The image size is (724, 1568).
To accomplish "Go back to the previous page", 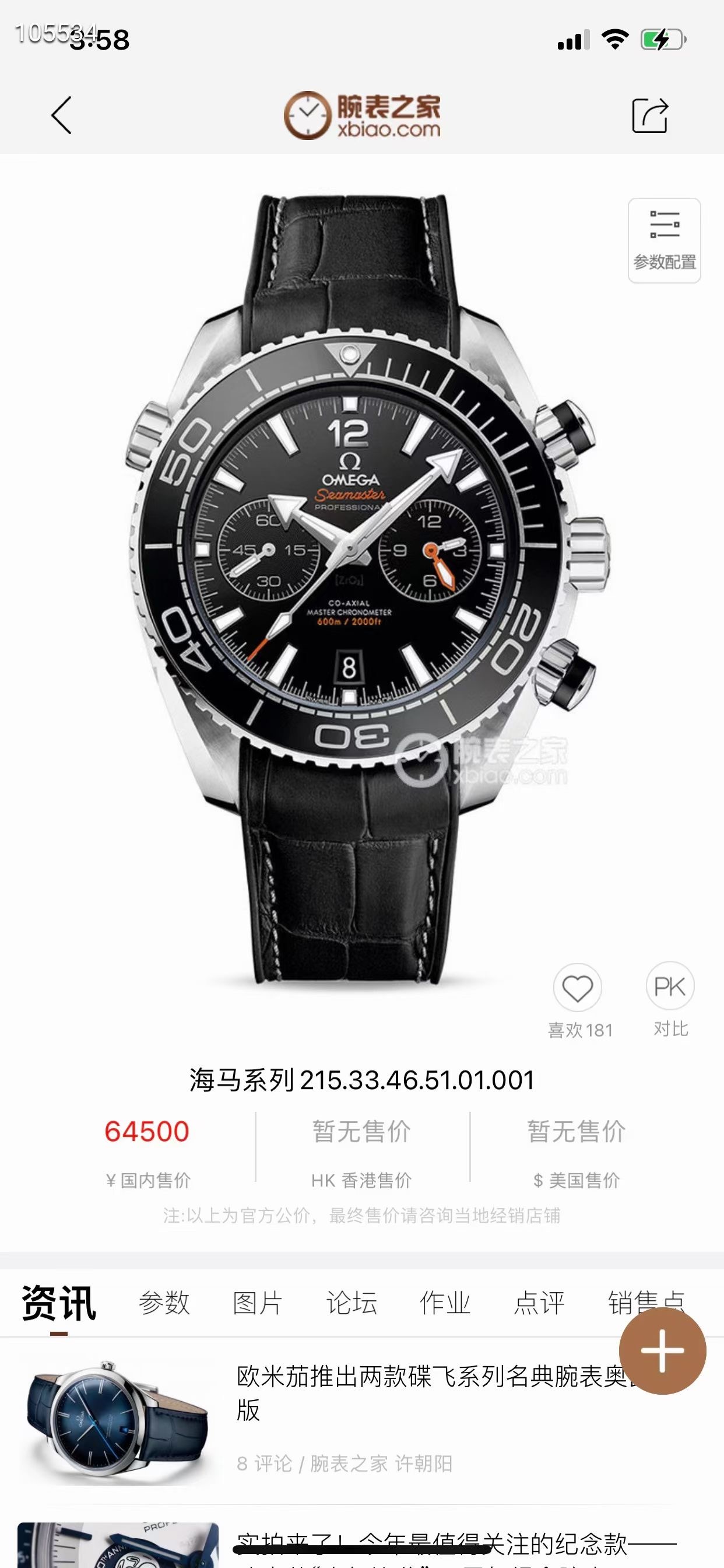I will [x=61, y=115].
